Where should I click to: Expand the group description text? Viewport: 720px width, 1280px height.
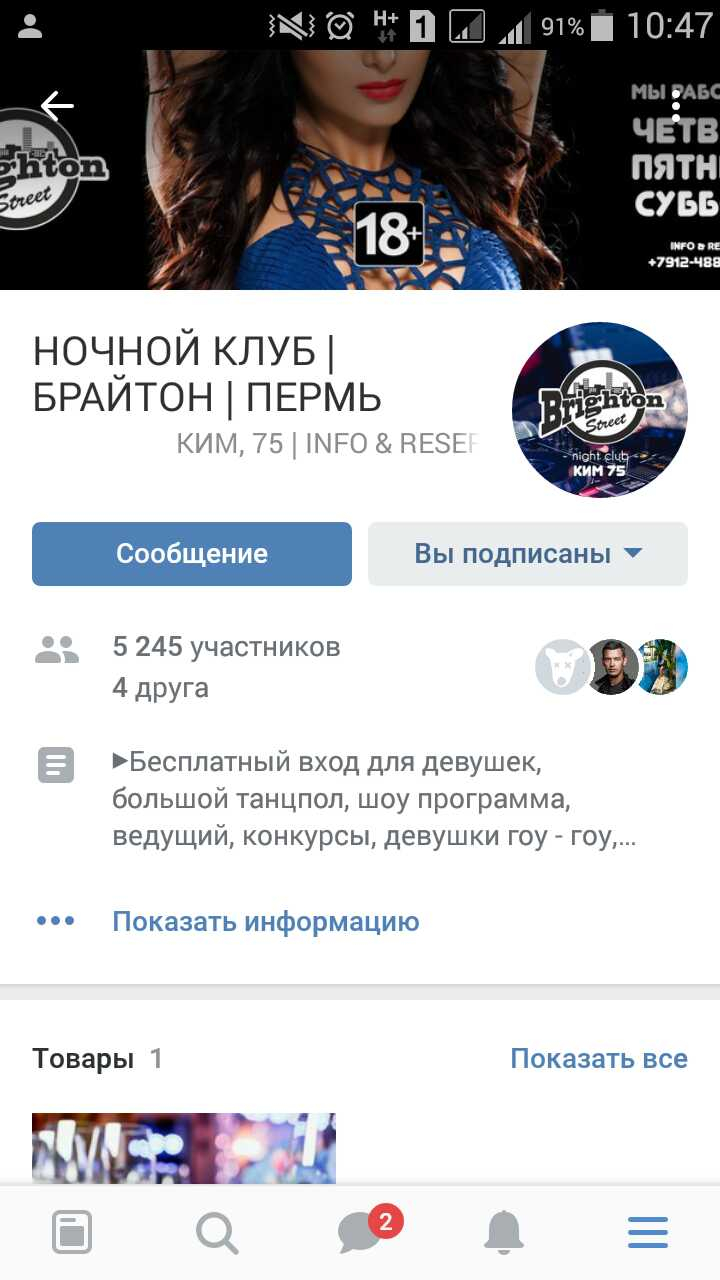[x=374, y=800]
